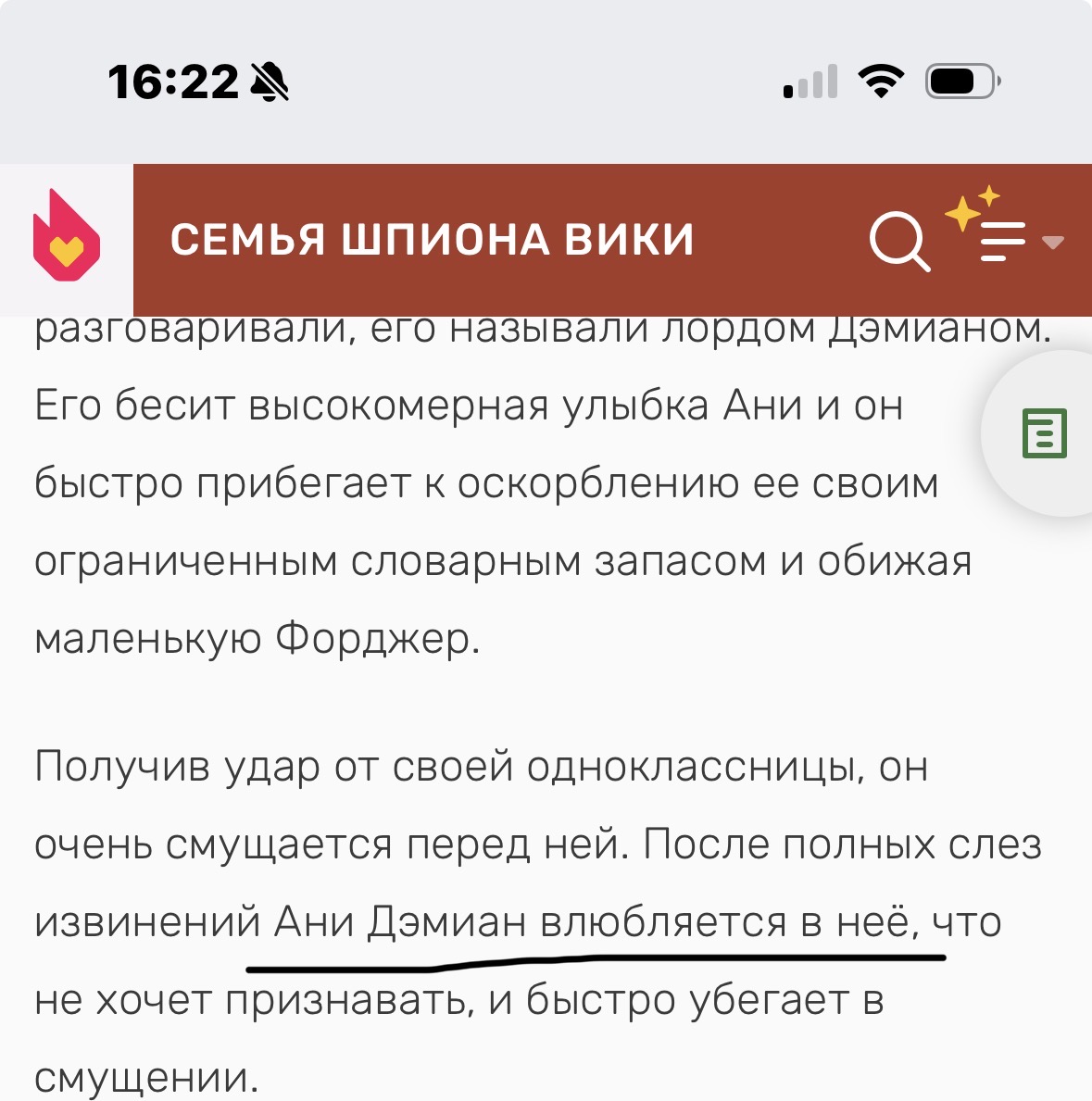Open the table of contents button

(x=1044, y=433)
